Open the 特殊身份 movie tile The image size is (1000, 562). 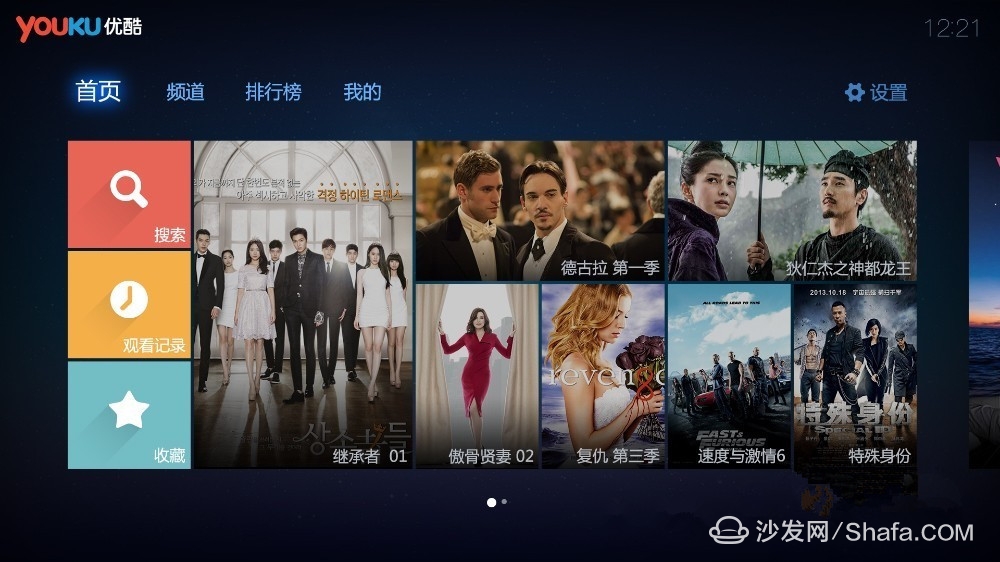click(855, 375)
